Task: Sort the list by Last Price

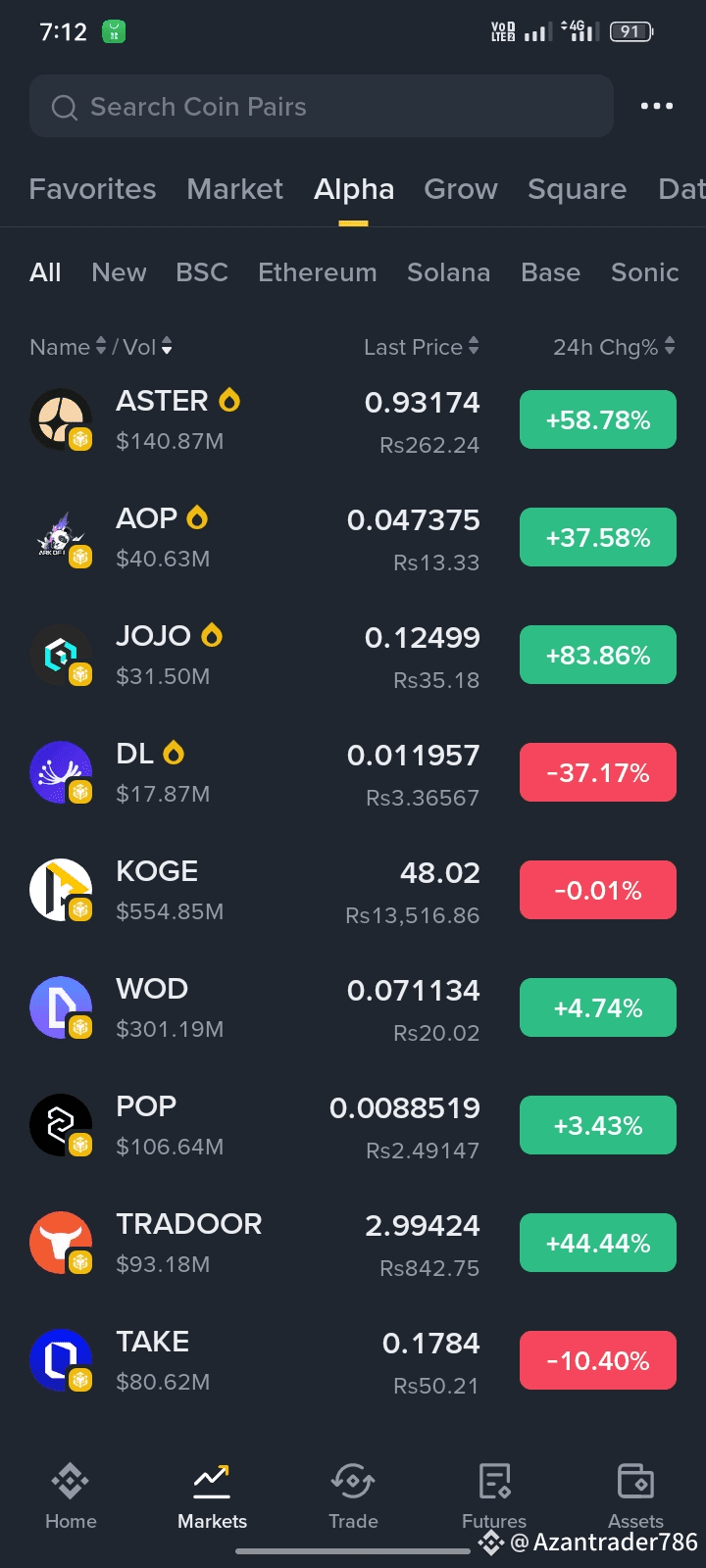Action: click(421, 347)
